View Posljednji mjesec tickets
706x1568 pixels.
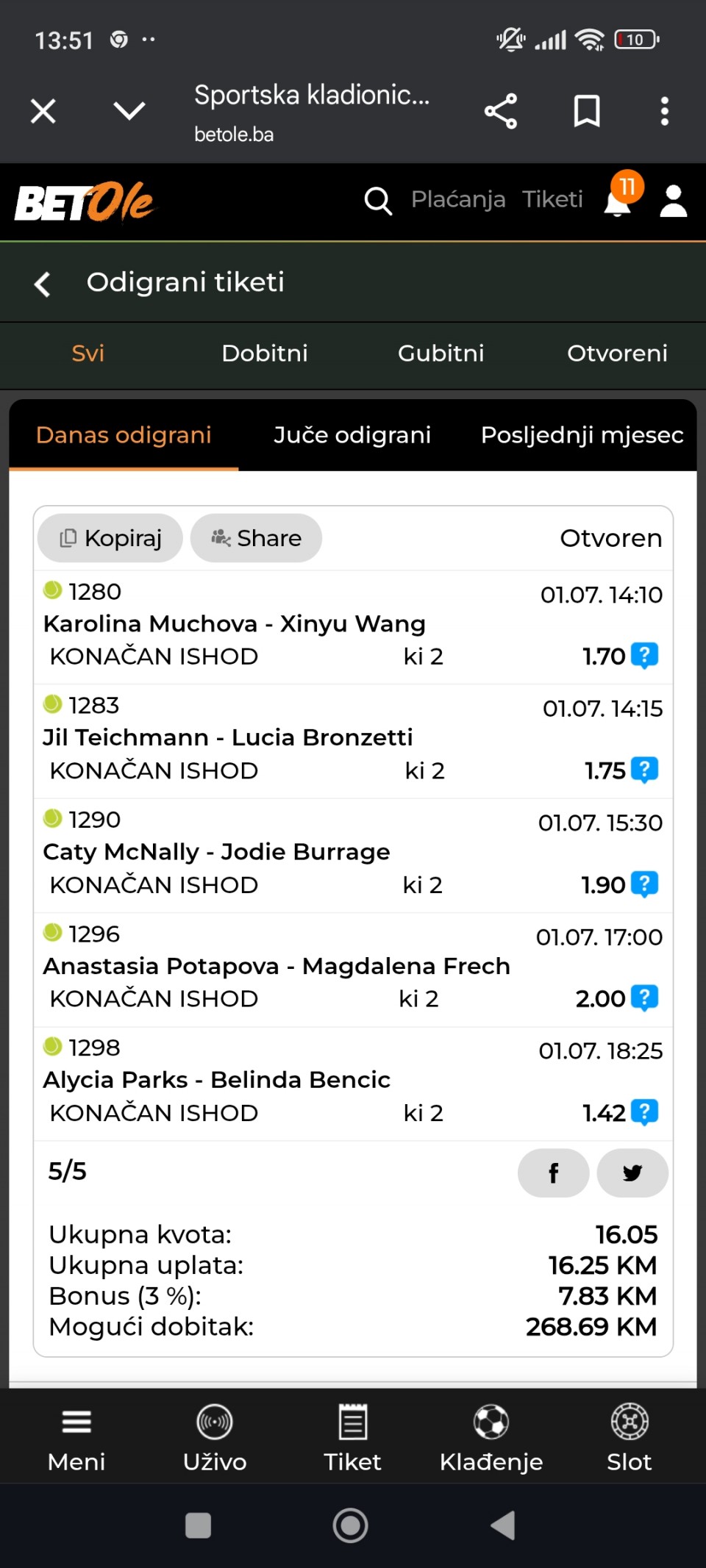582,435
